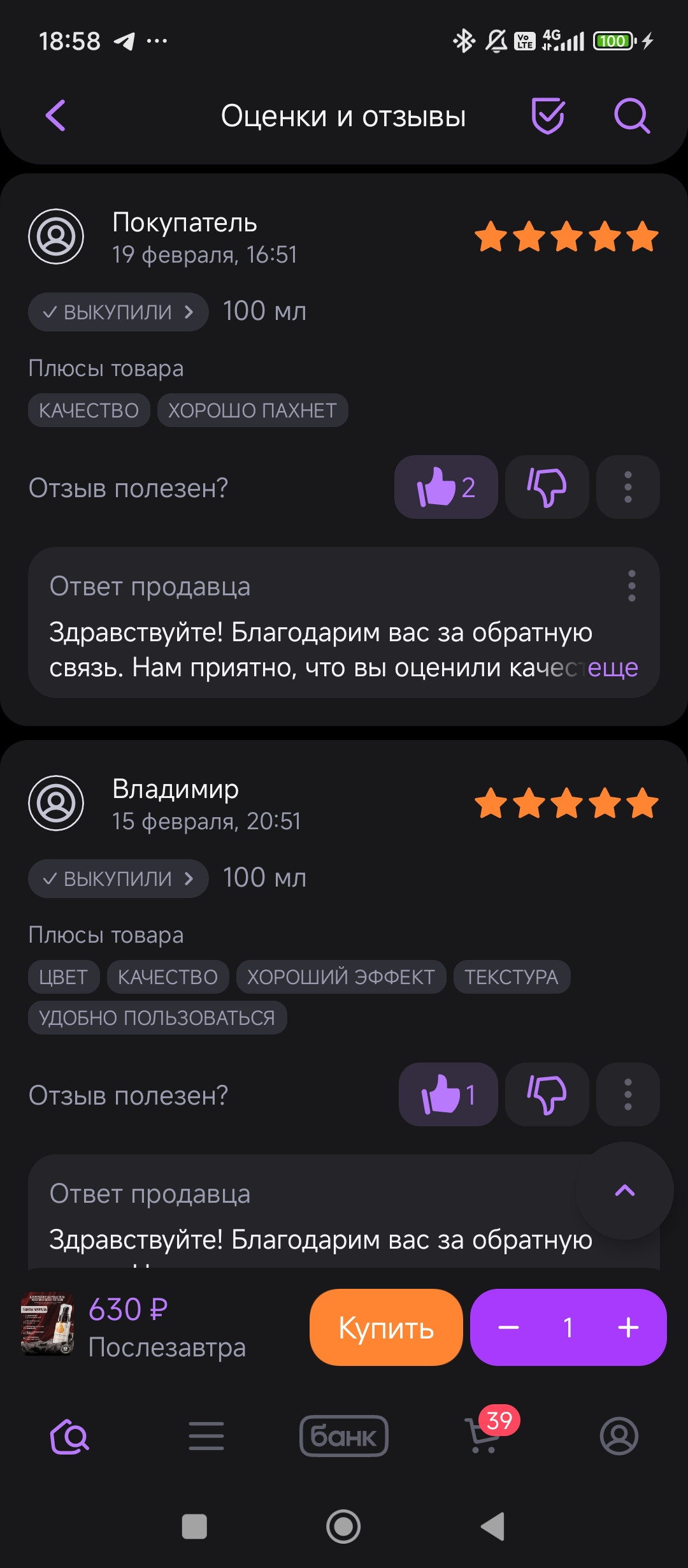This screenshot has width=688, height=1568.
Task: Tap the orange Купить button
Action: pos(386,1327)
